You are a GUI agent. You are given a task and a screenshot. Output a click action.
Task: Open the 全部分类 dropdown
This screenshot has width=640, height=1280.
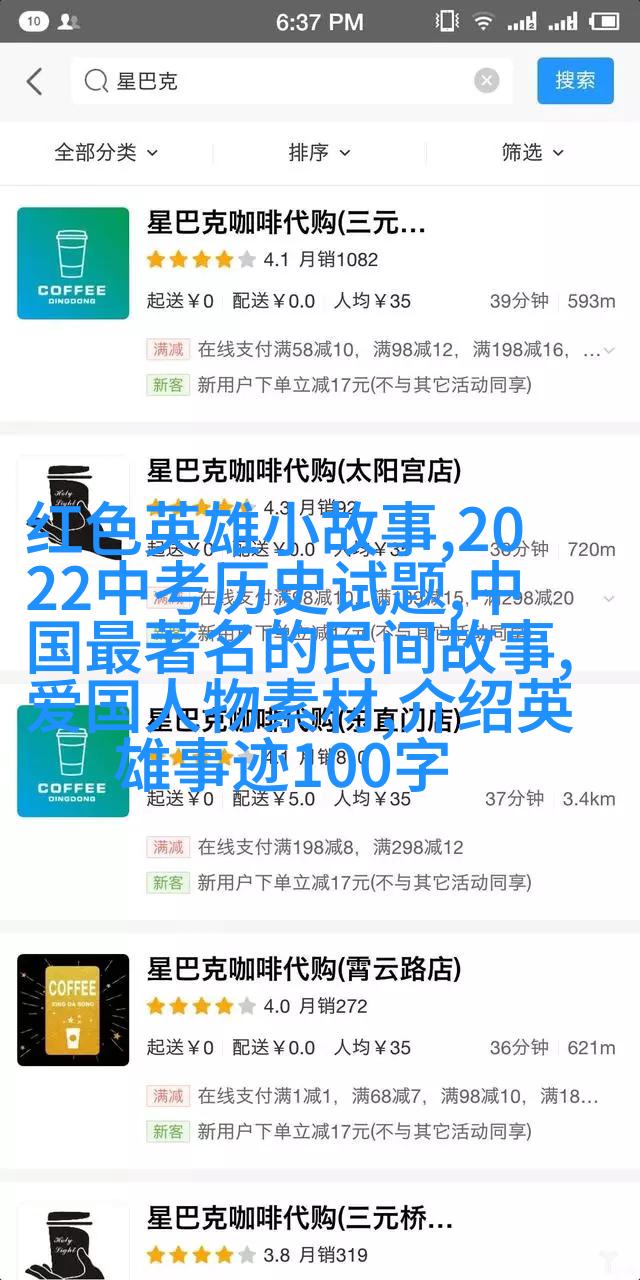pyautogui.click(x=106, y=152)
